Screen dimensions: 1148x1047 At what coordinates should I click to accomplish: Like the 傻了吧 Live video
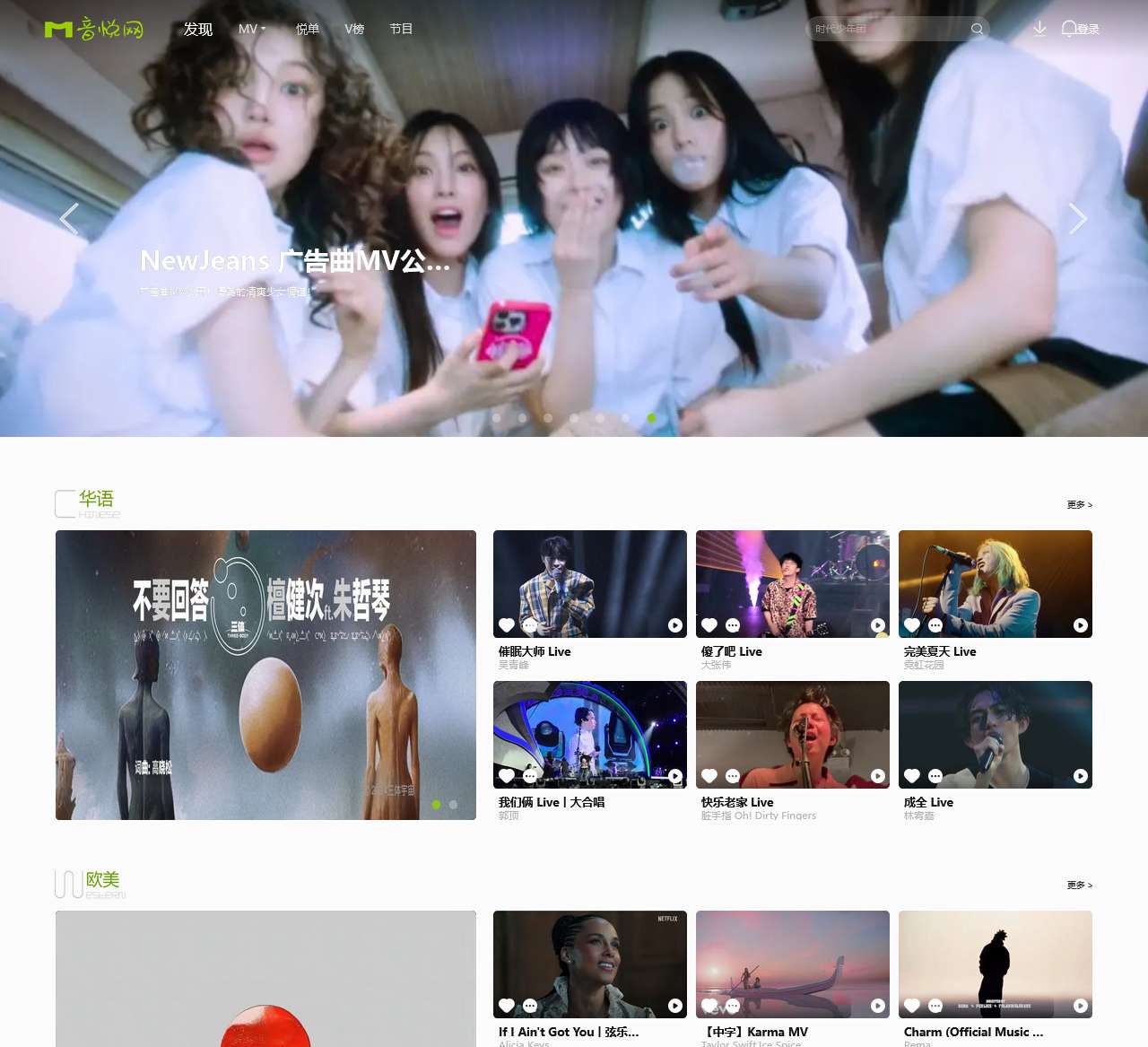(709, 625)
